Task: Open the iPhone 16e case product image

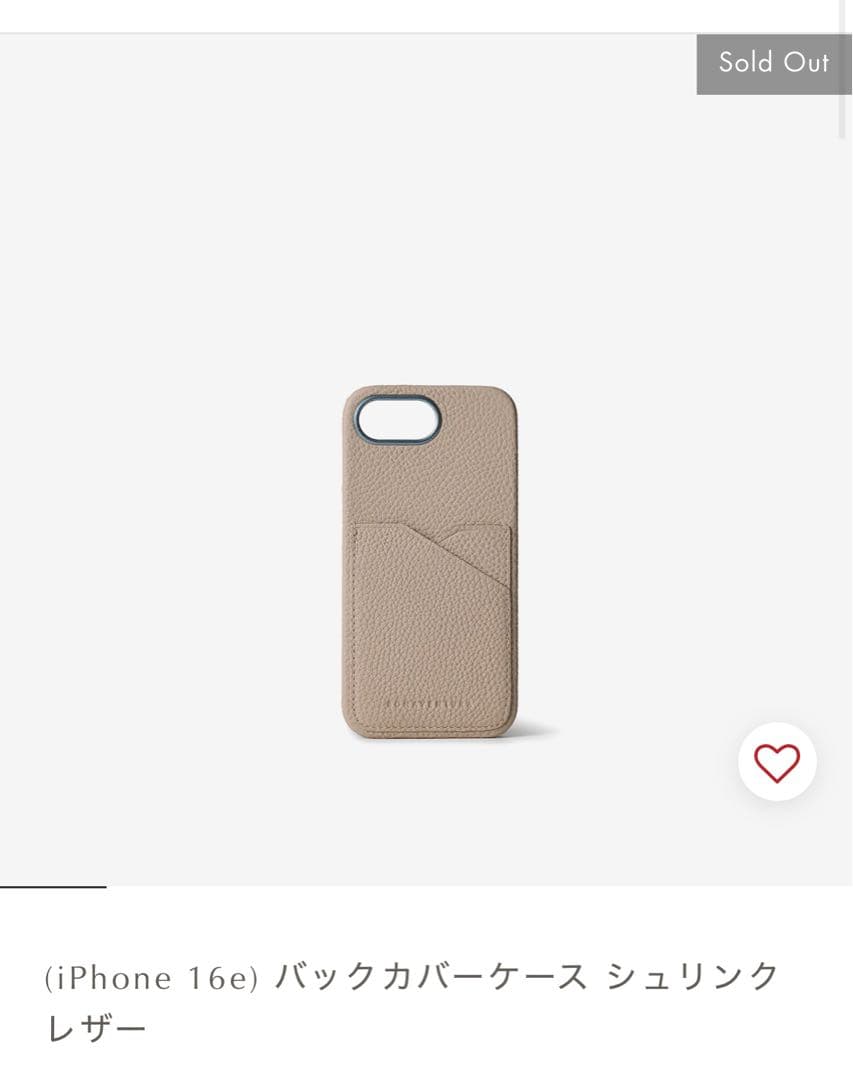Action: (430, 562)
